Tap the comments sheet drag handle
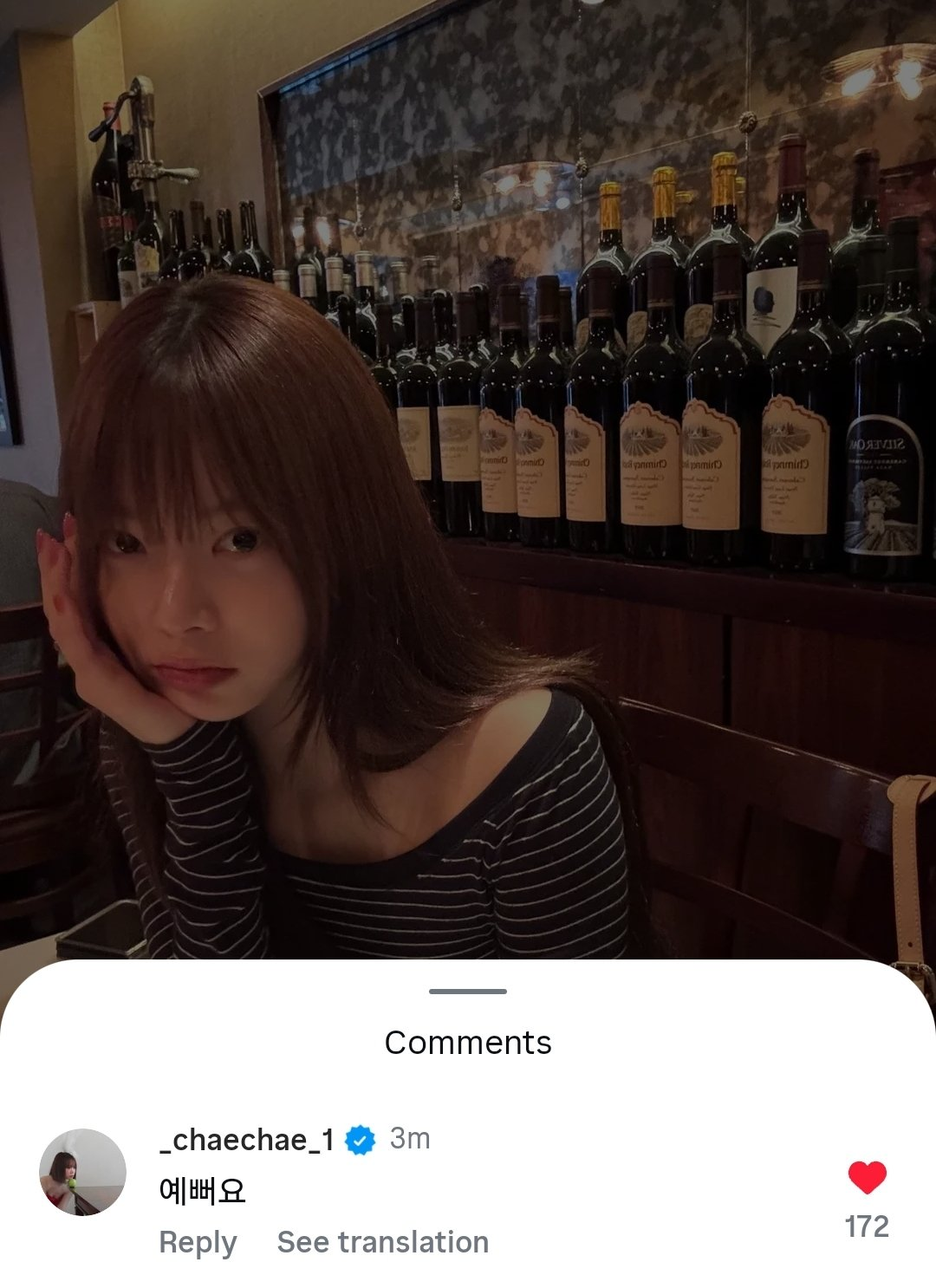This screenshot has height=1288, width=936. coord(468,991)
